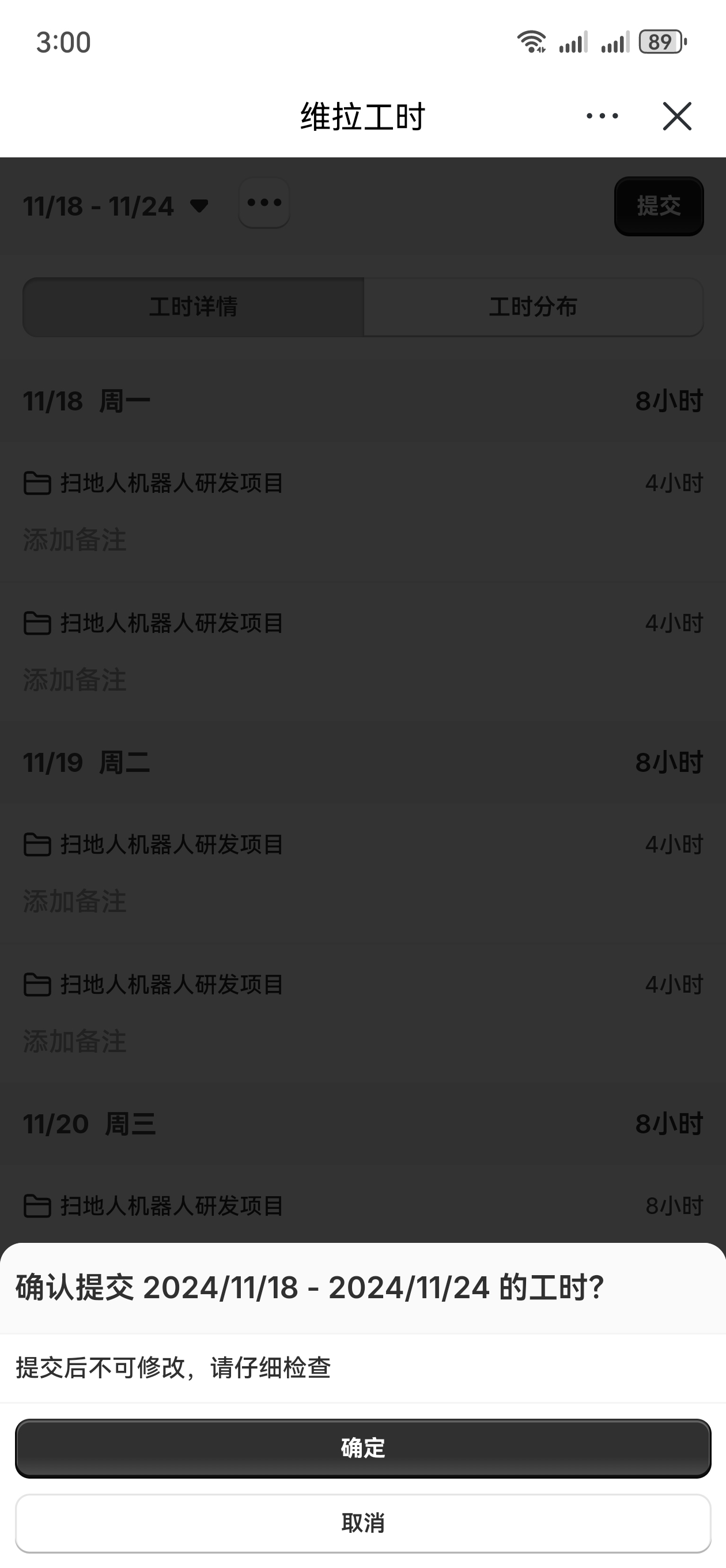Confirm submission with the 确定 button
Image resolution: width=726 pixels, height=1568 pixels.
pos(362,1448)
